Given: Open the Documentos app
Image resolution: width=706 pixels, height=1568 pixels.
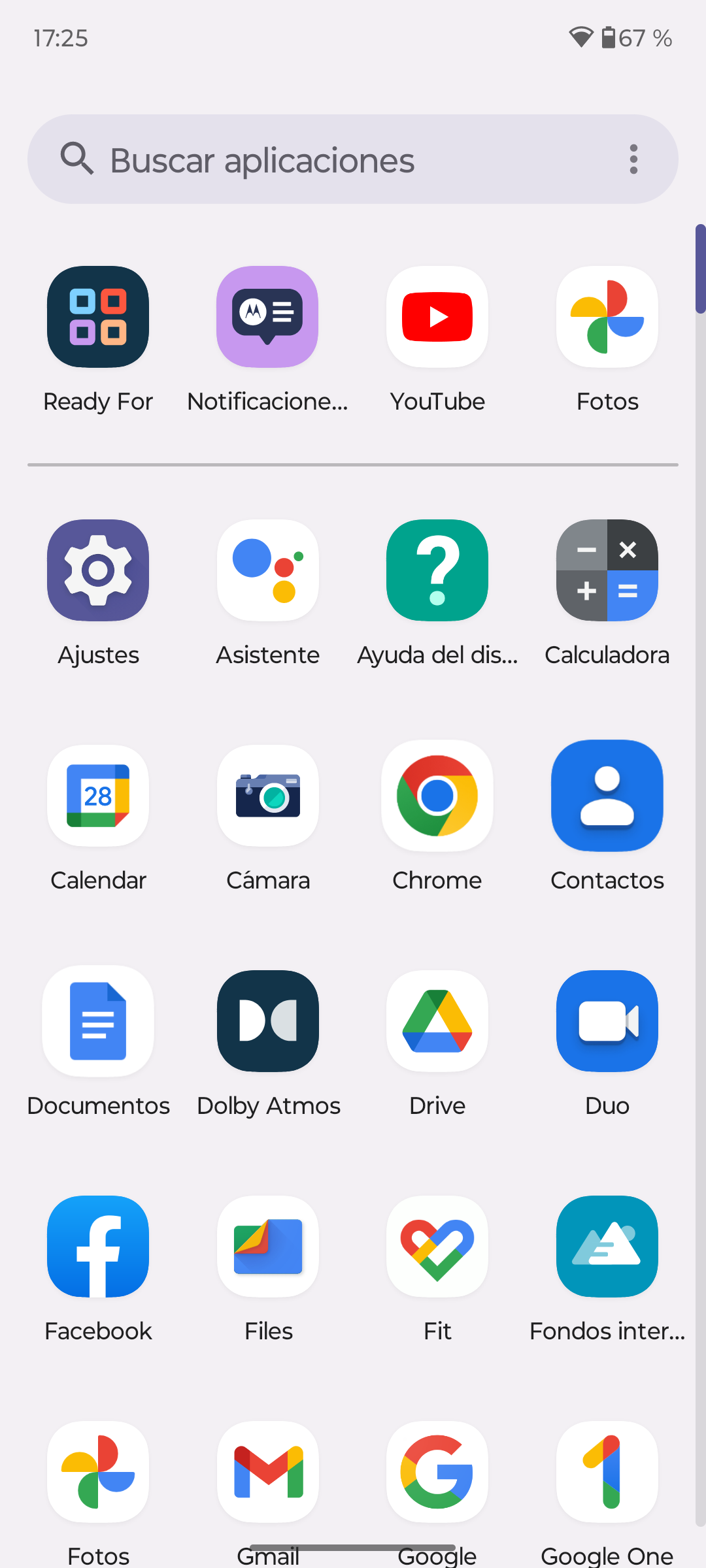Looking at the screenshot, I should pos(98,1022).
